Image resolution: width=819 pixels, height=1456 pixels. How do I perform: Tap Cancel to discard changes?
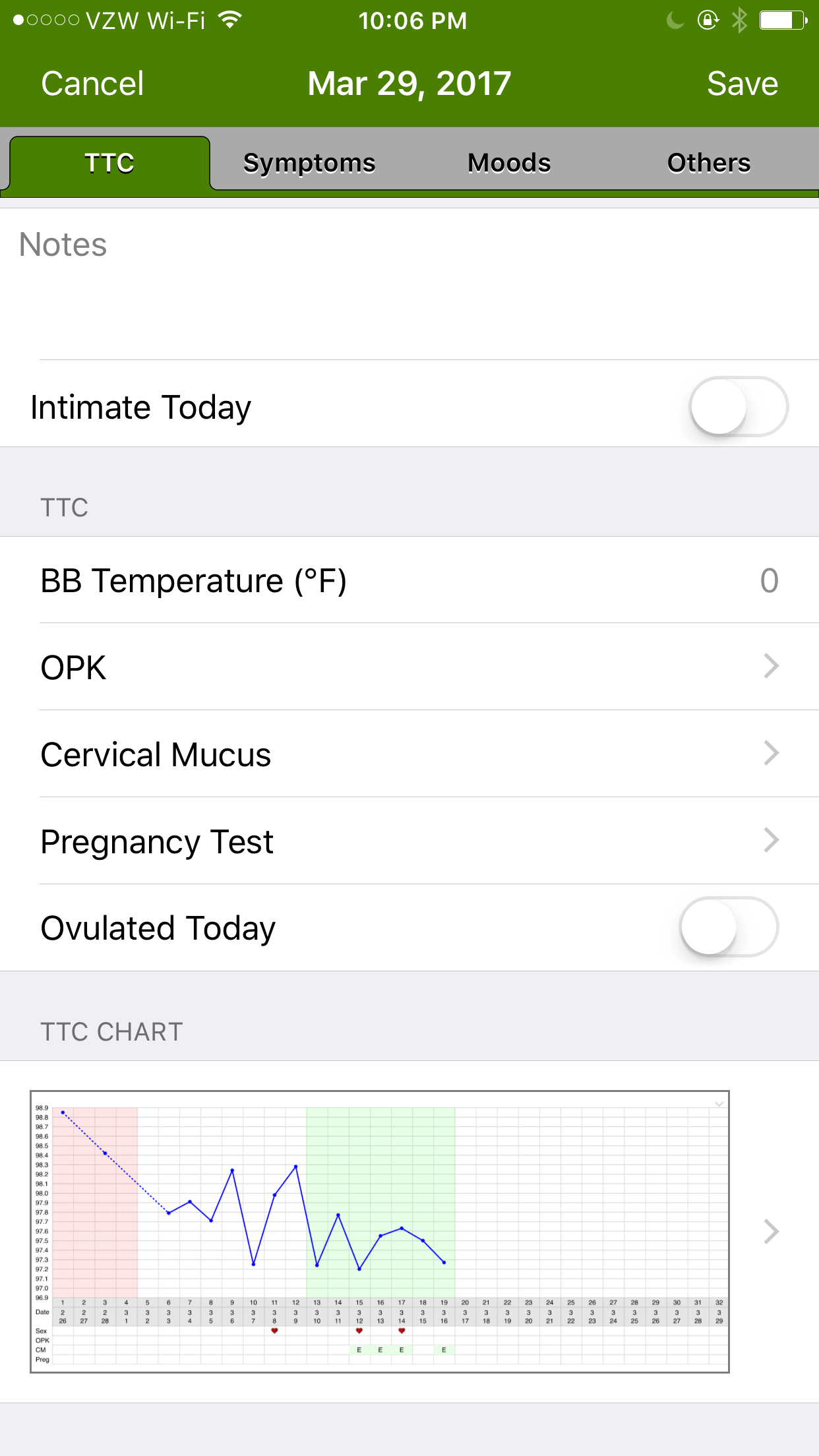click(x=92, y=82)
